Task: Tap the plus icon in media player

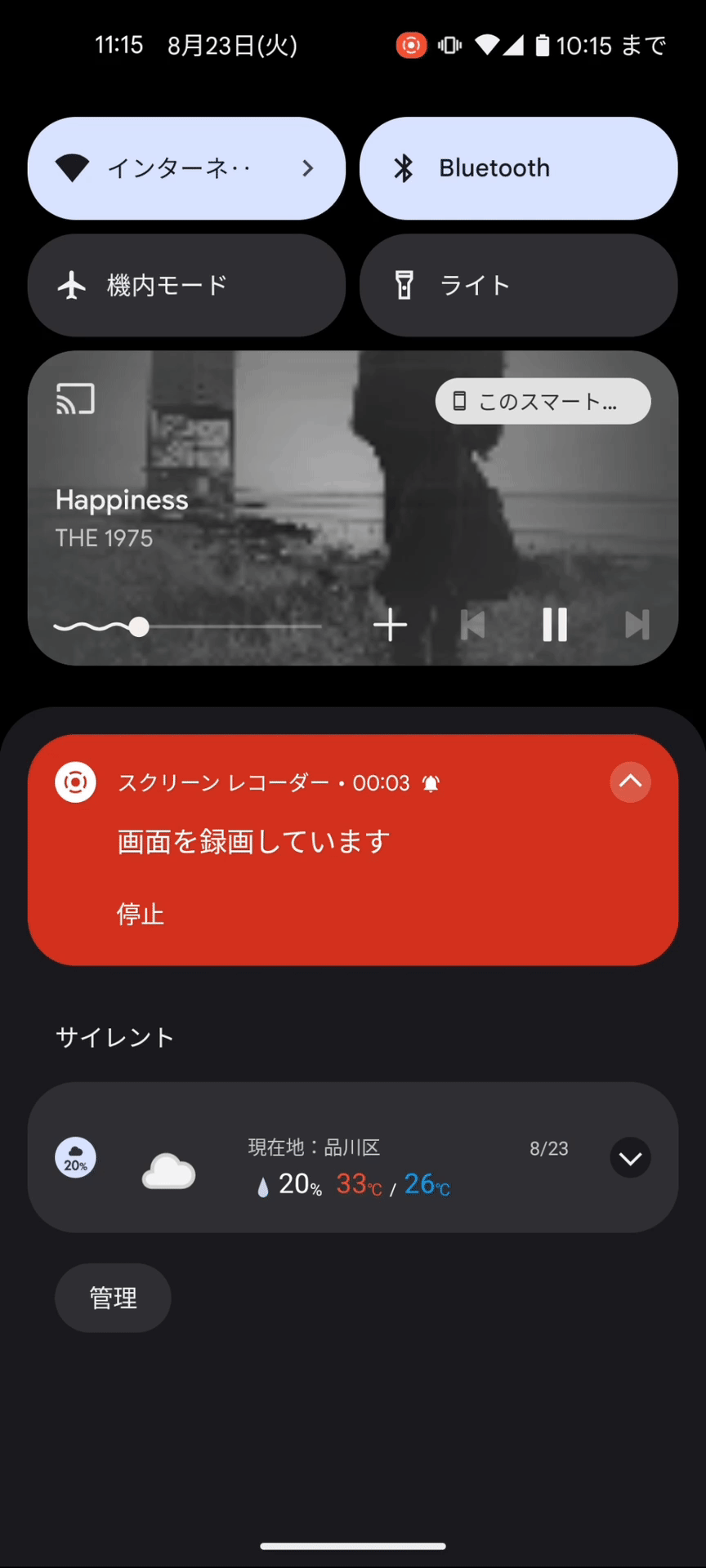Action: (x=390, y=626)
